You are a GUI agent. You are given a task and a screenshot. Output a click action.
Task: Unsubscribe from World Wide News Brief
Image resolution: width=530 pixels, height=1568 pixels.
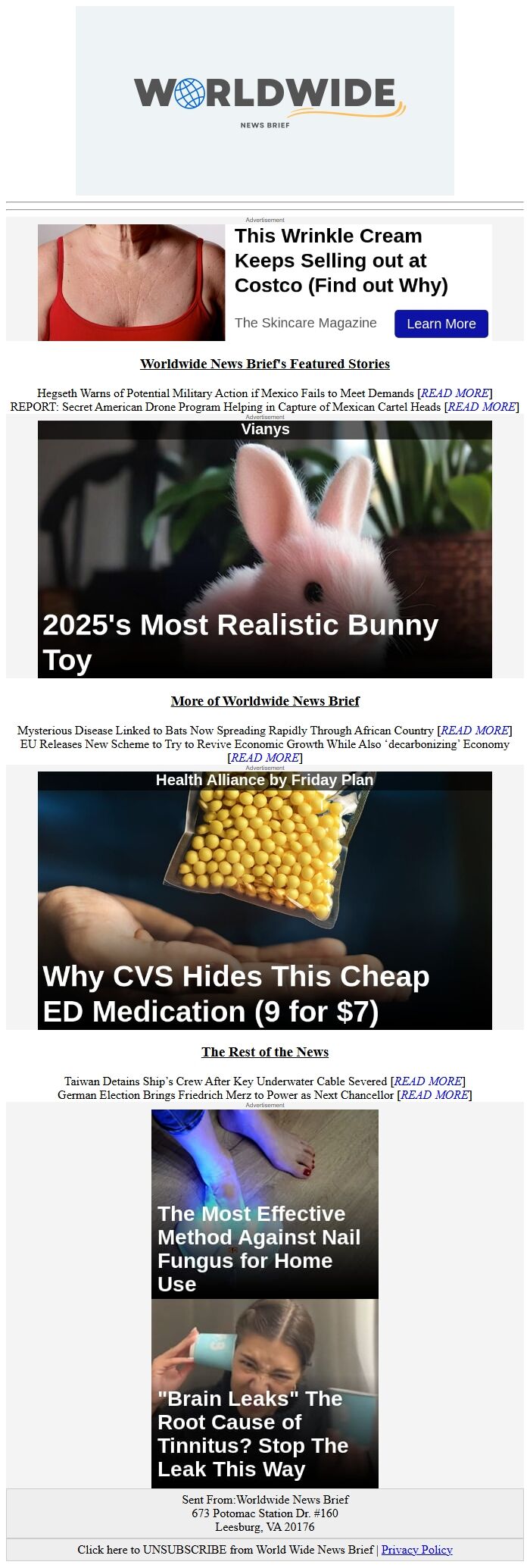[226, 1550]
